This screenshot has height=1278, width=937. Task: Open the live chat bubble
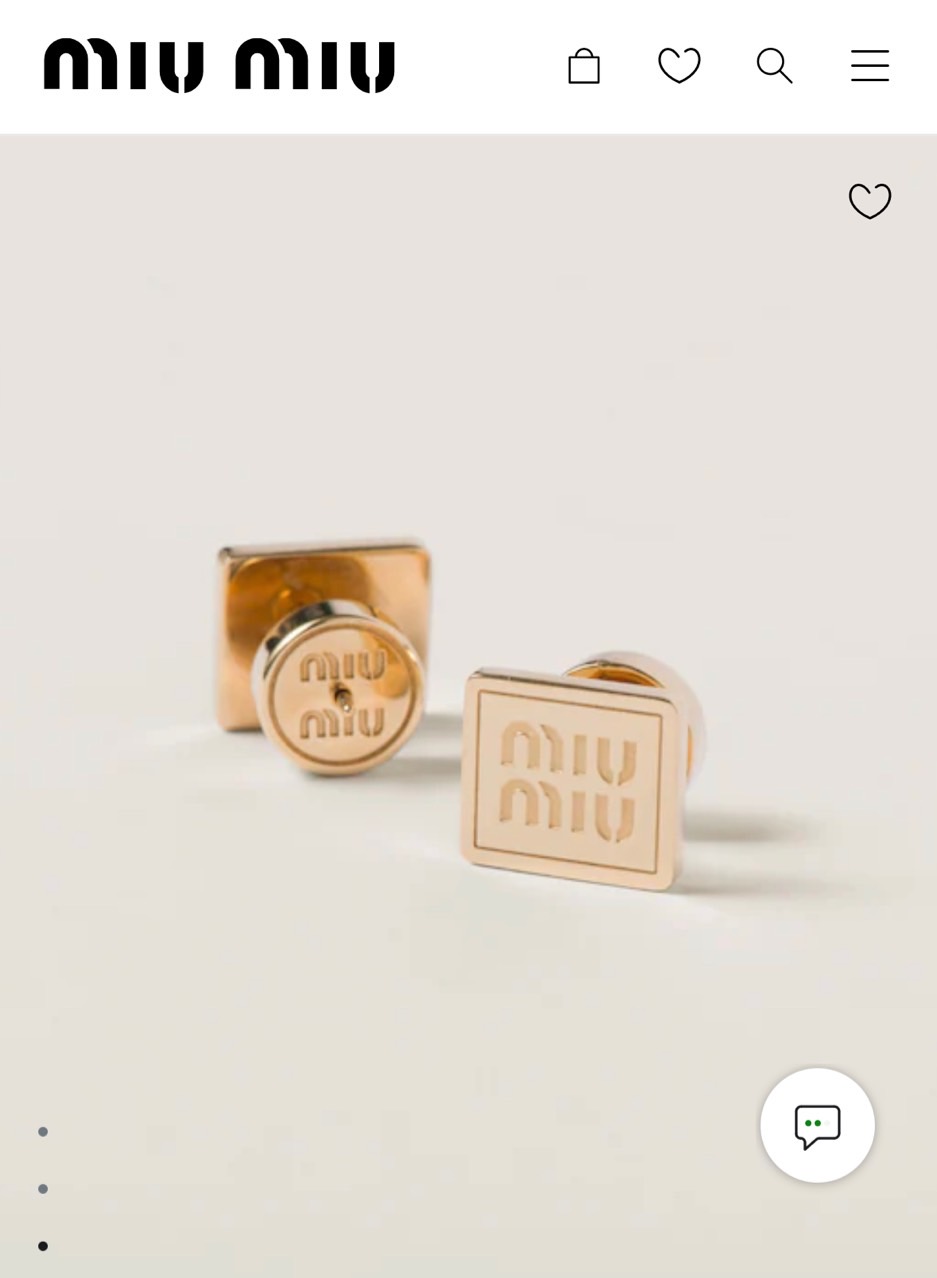pyautogui.click(x=817, y=1126)
